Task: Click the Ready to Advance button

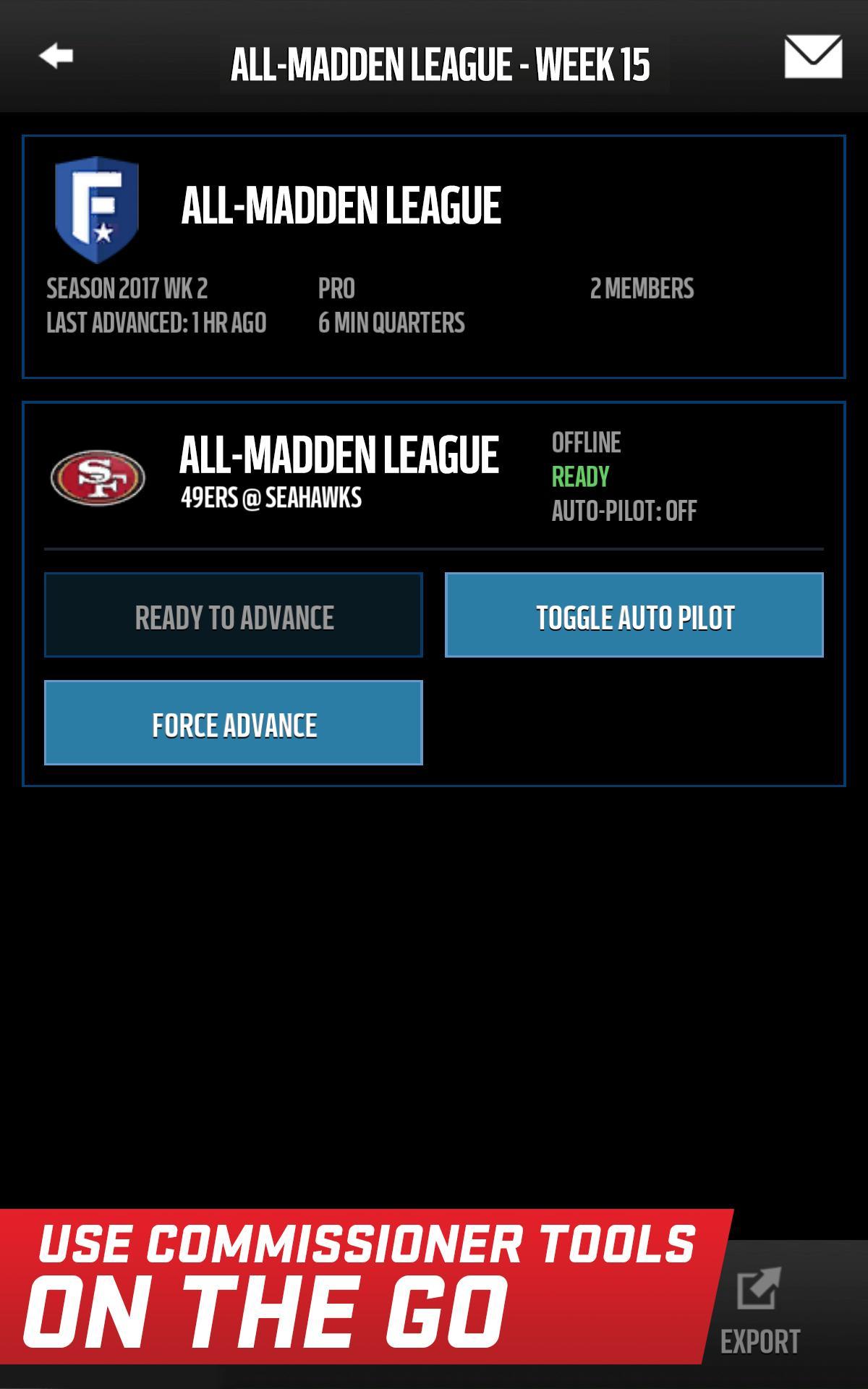Action: tap(234, 616)
